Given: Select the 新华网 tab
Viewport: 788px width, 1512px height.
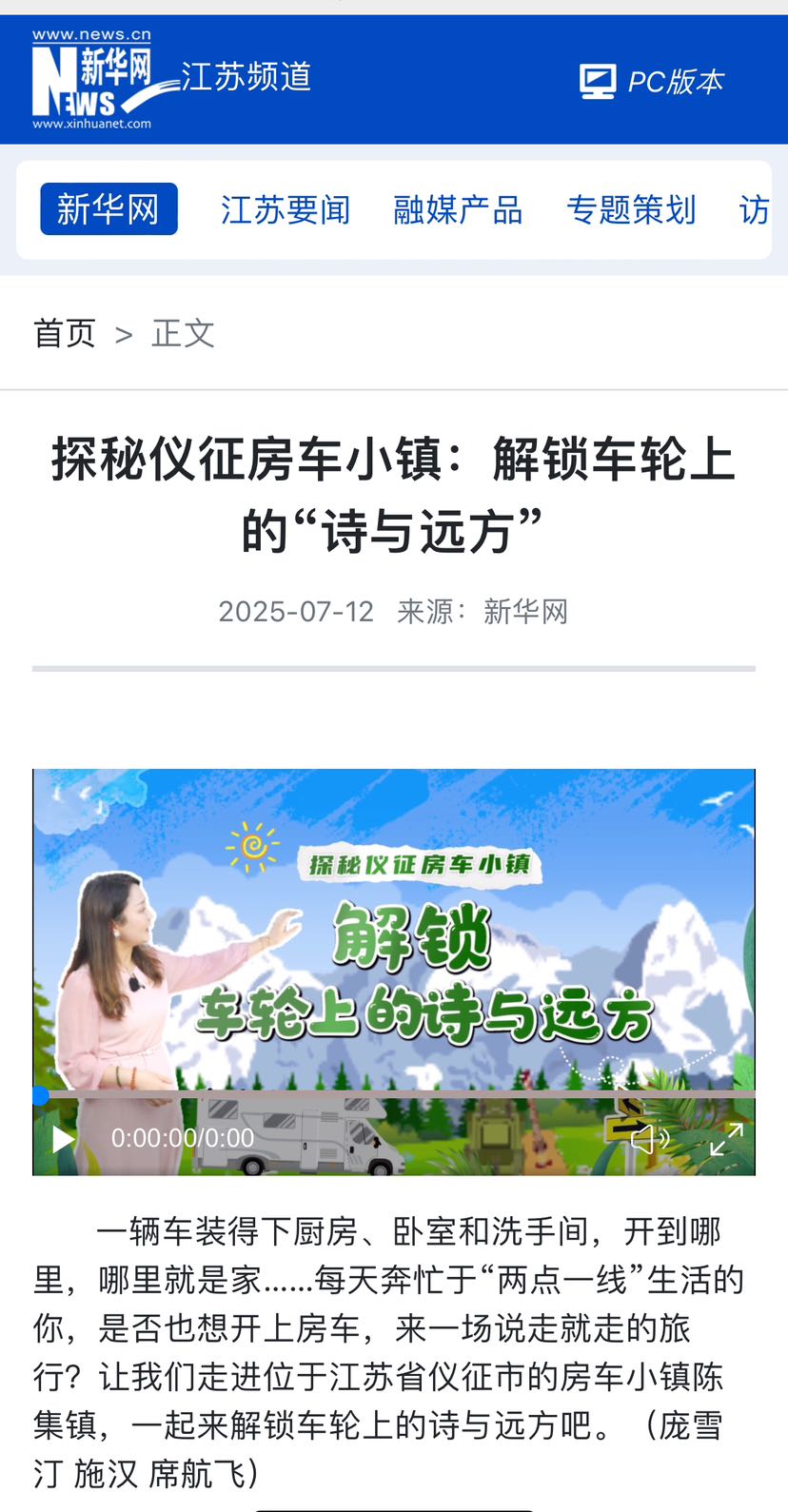Looking at the screenshot, I should tap(108, 209).
